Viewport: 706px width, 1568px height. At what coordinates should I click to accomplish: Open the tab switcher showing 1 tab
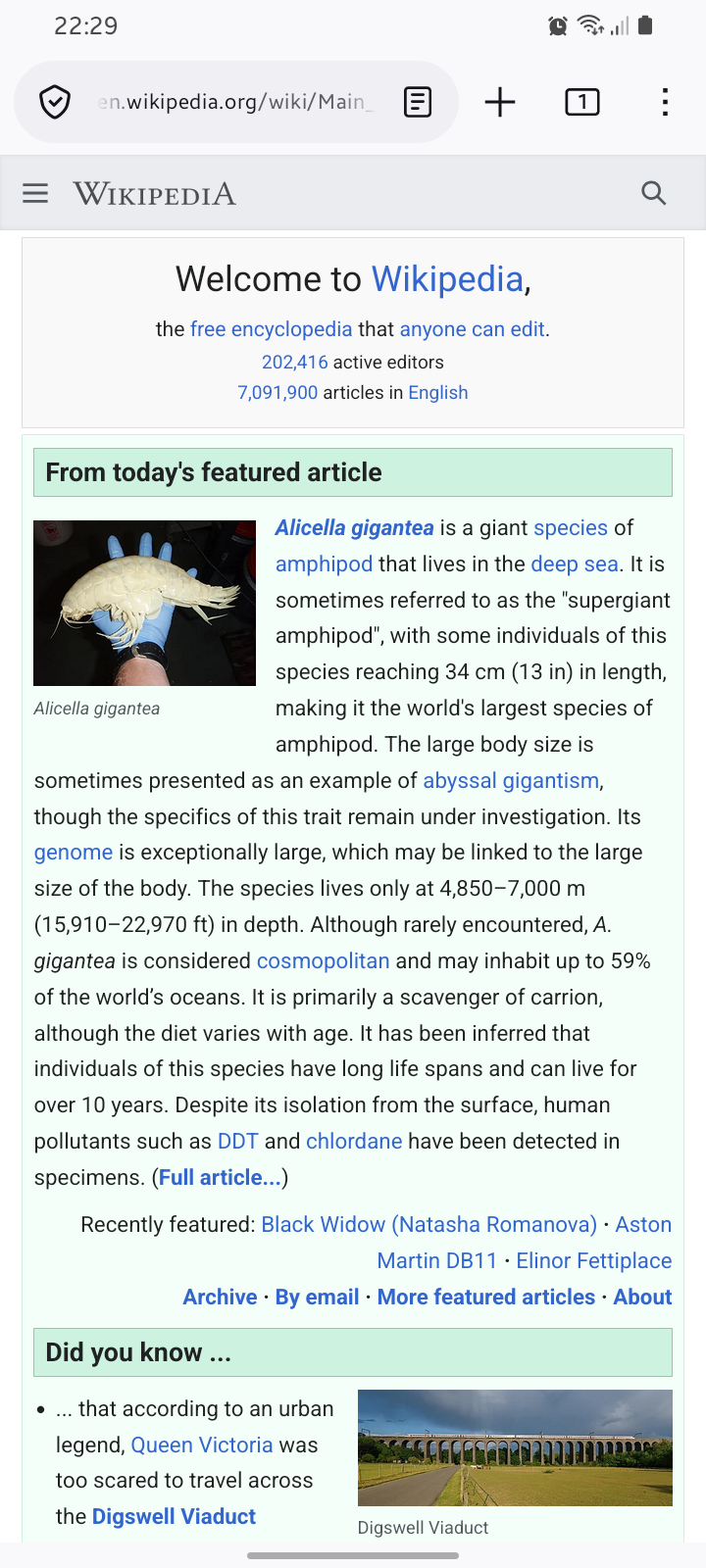[582, 102]
